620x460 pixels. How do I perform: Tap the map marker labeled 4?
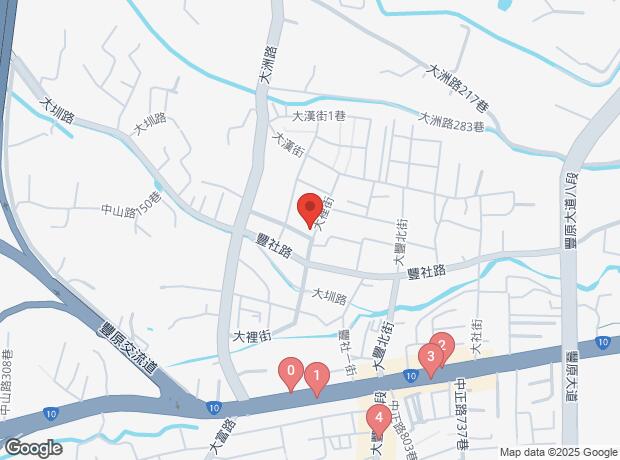pos(378,418)
